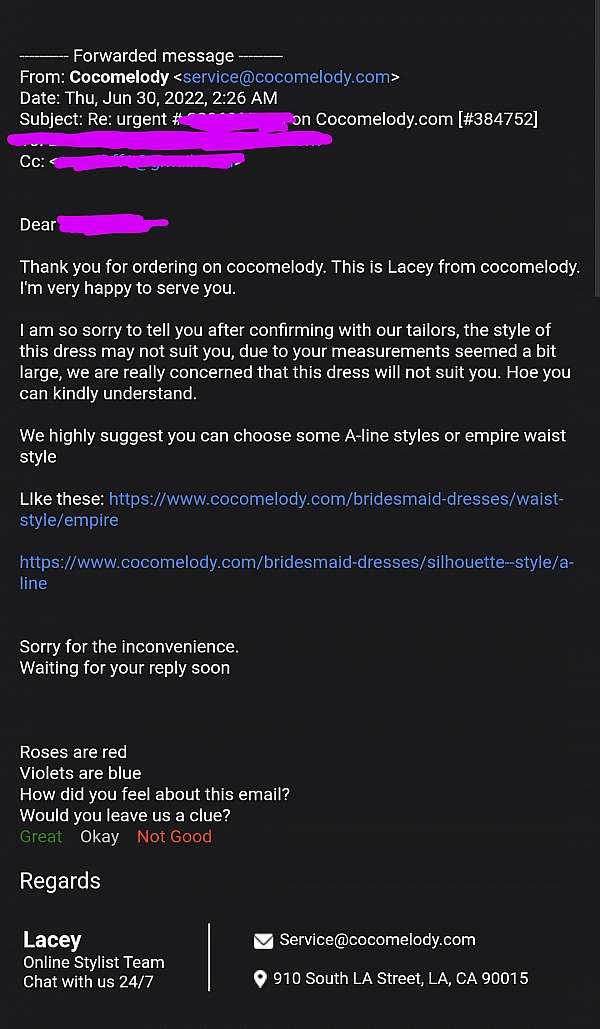Screen dimensions: 600x1029
Task: Rate this email as Not Good
Action: (x=174, y=837)
